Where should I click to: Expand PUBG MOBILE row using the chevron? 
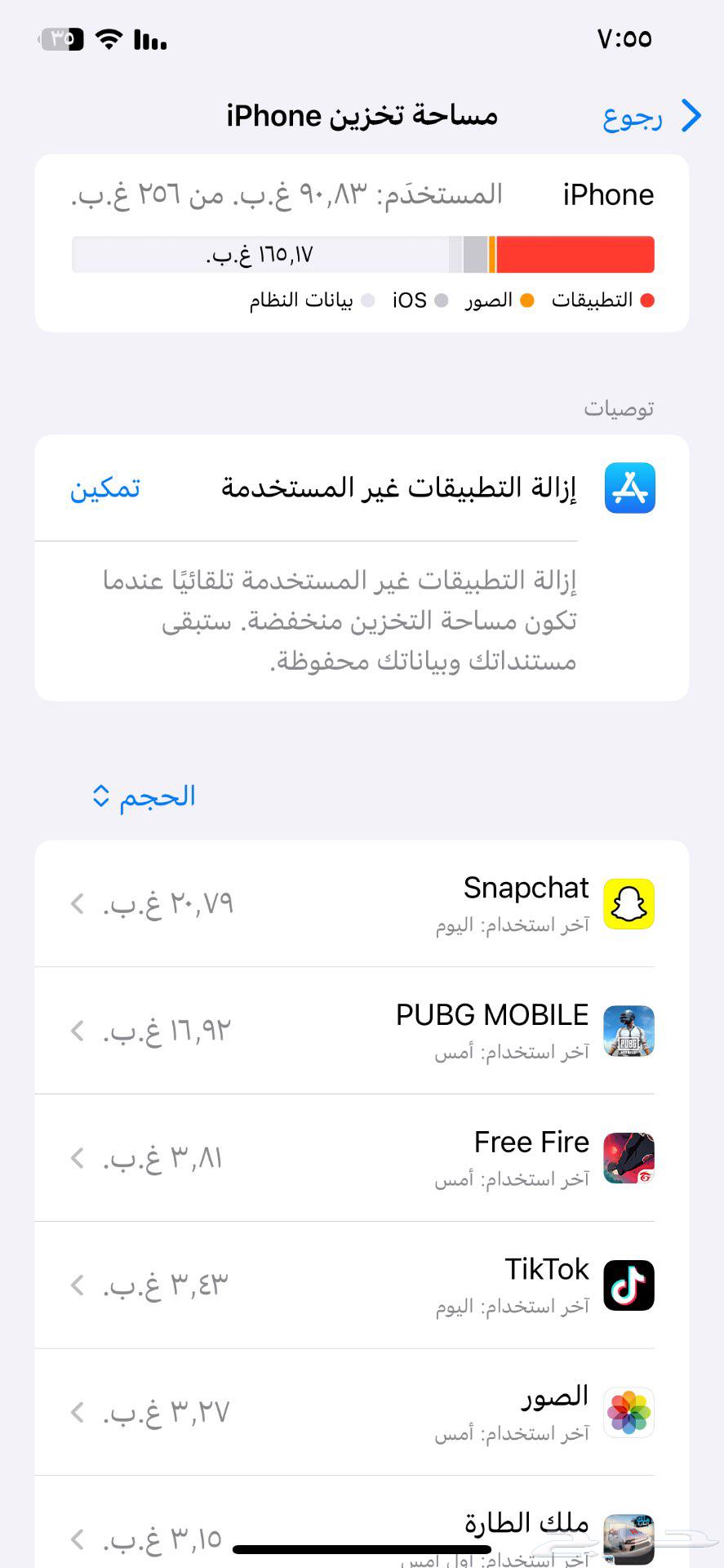[76, 1031]
